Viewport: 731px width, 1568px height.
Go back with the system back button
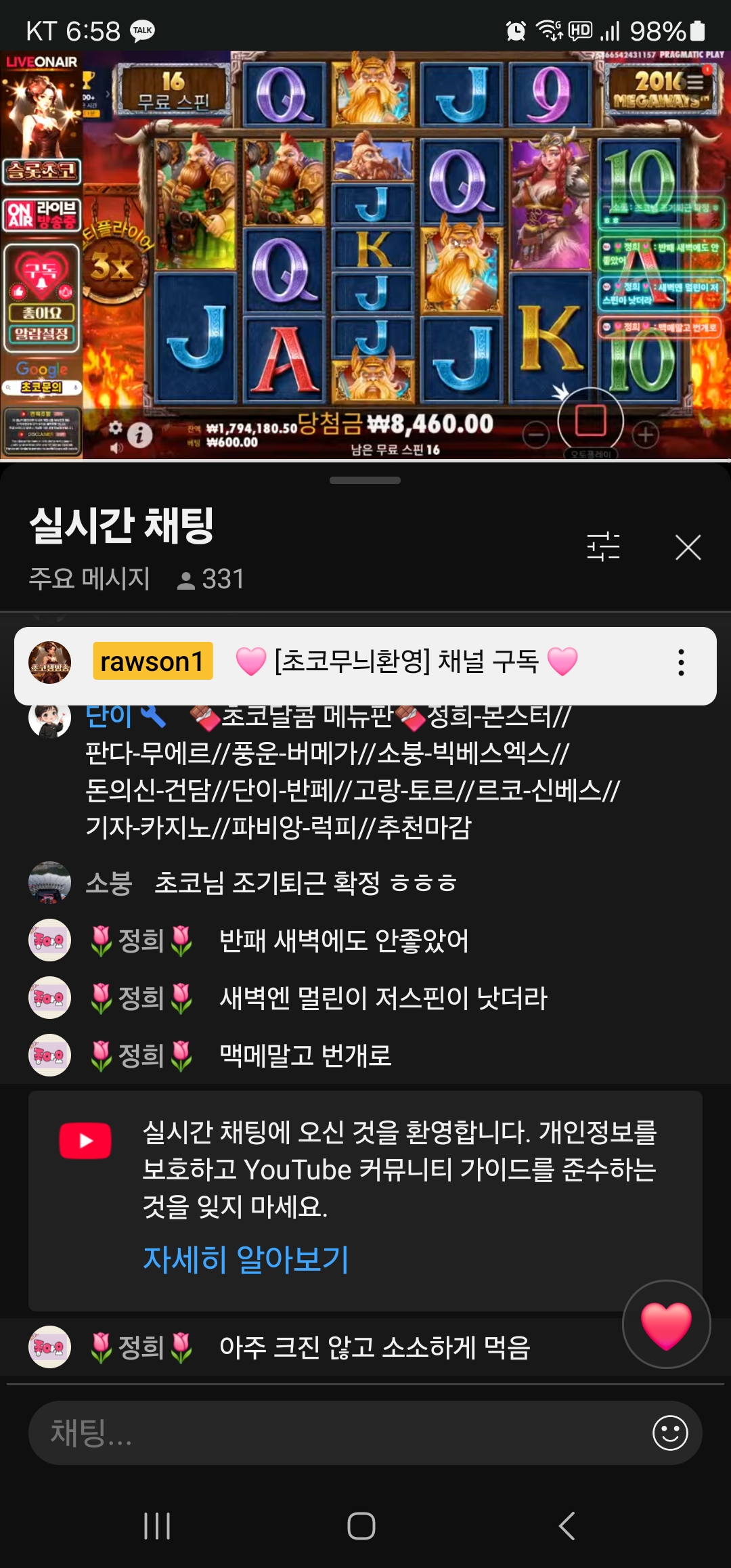(x=567, y=1526)
